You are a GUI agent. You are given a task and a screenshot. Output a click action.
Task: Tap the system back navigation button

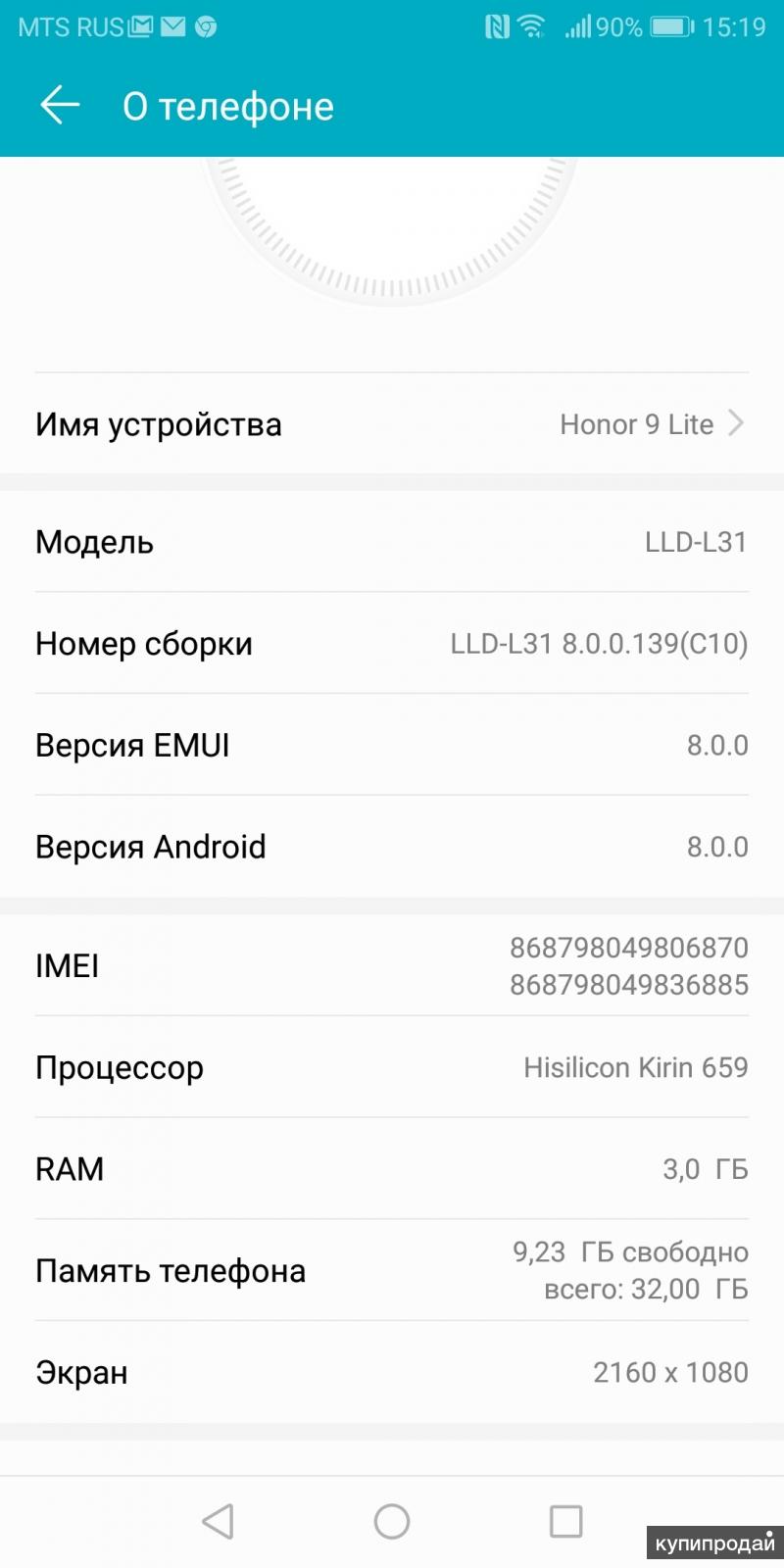pyautogui.click(x=218, y=1521)
